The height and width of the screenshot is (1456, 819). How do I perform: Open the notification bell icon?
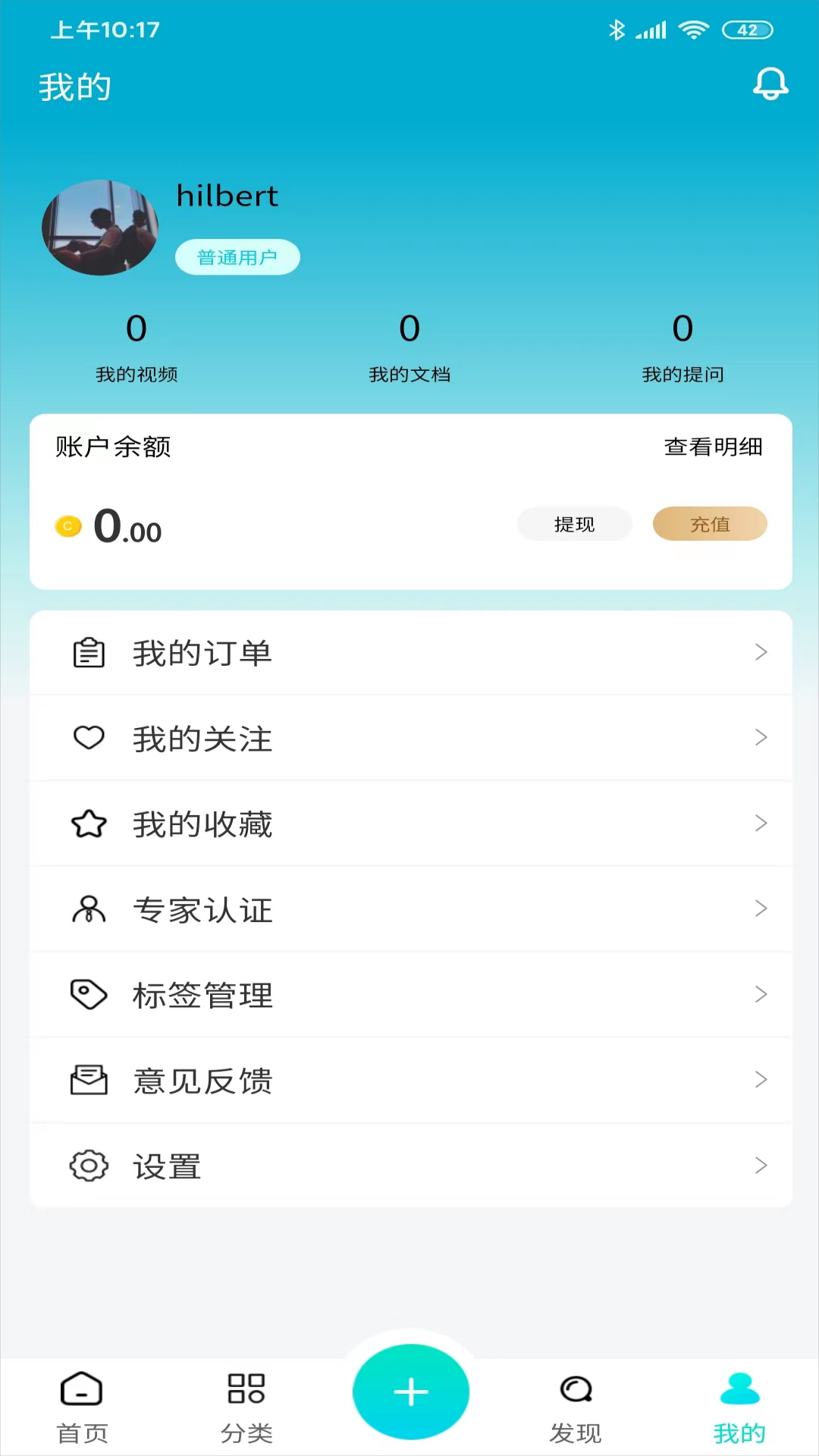(772, 83)
